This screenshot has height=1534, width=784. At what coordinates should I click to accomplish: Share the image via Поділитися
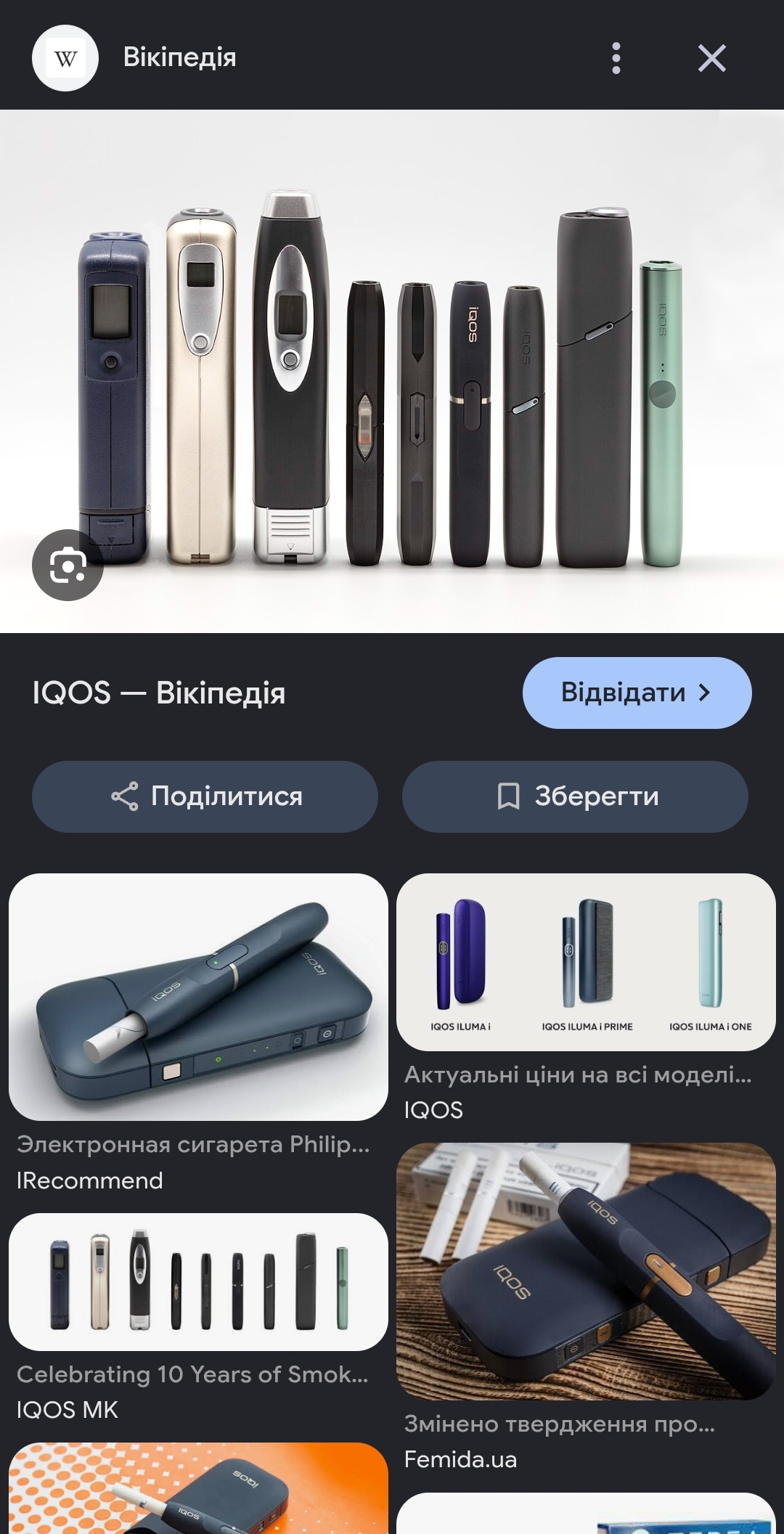pos(205,796)
